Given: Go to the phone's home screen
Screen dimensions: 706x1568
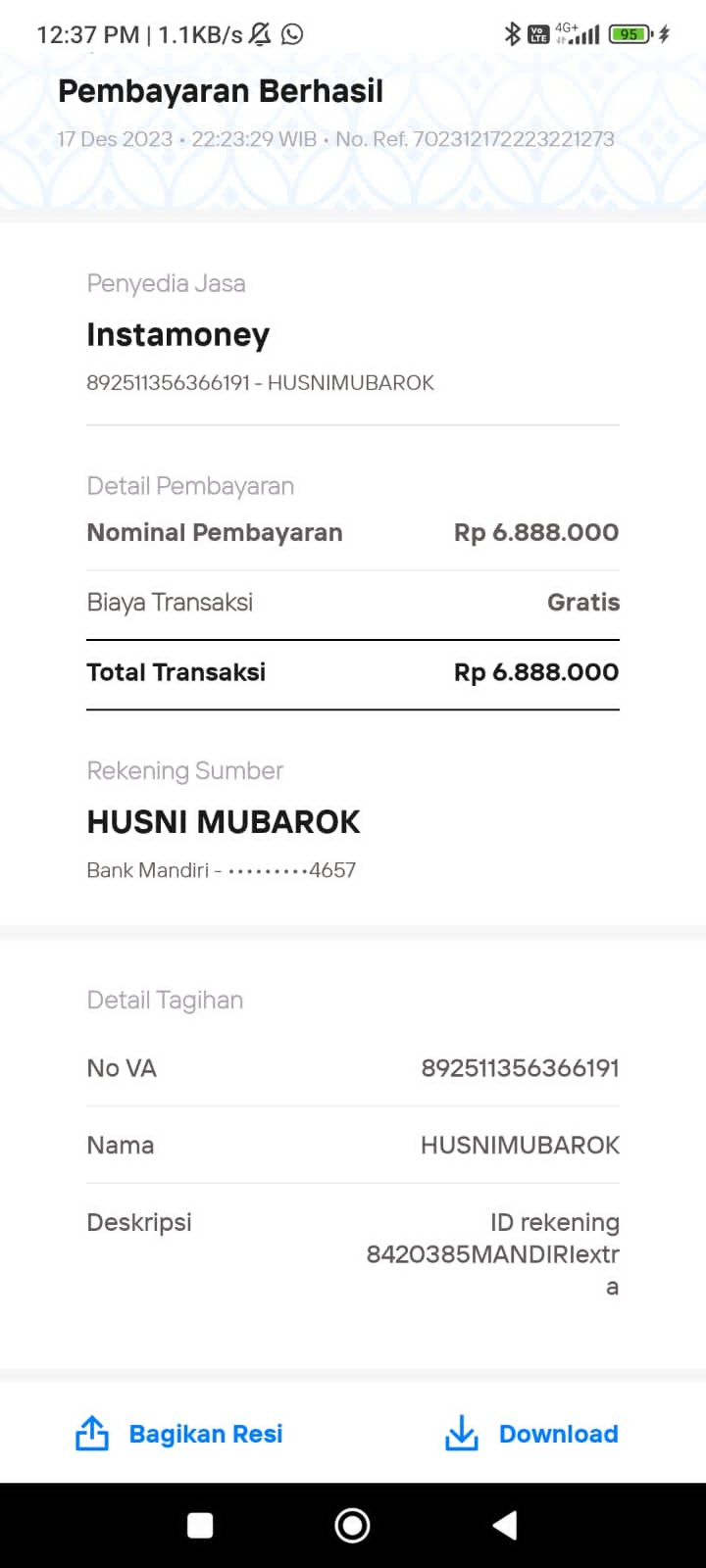Looking at the screenshot, I should click(x=352, y=1525).
